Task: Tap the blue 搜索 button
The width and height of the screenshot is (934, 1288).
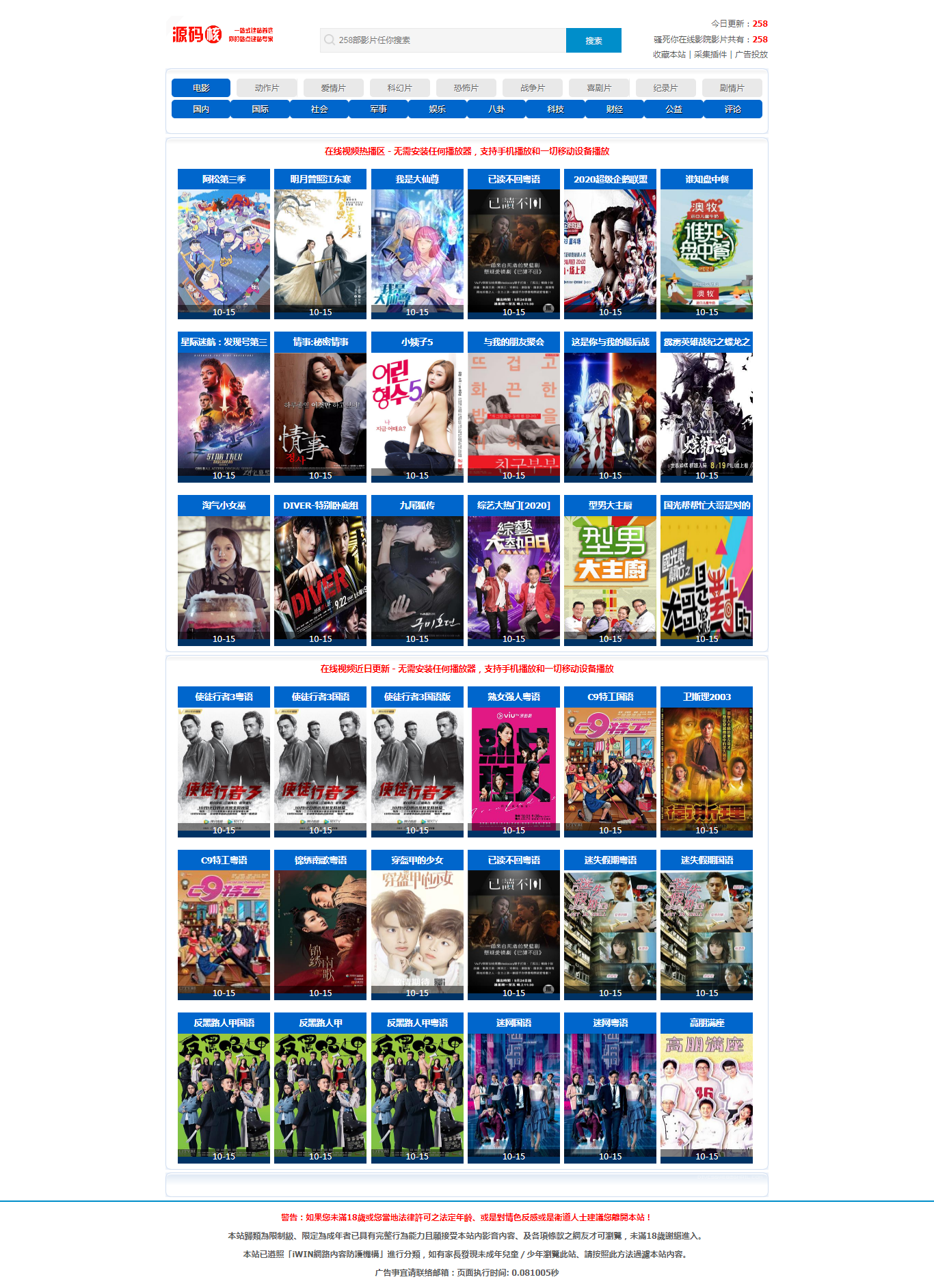Action: click(593, 40)
